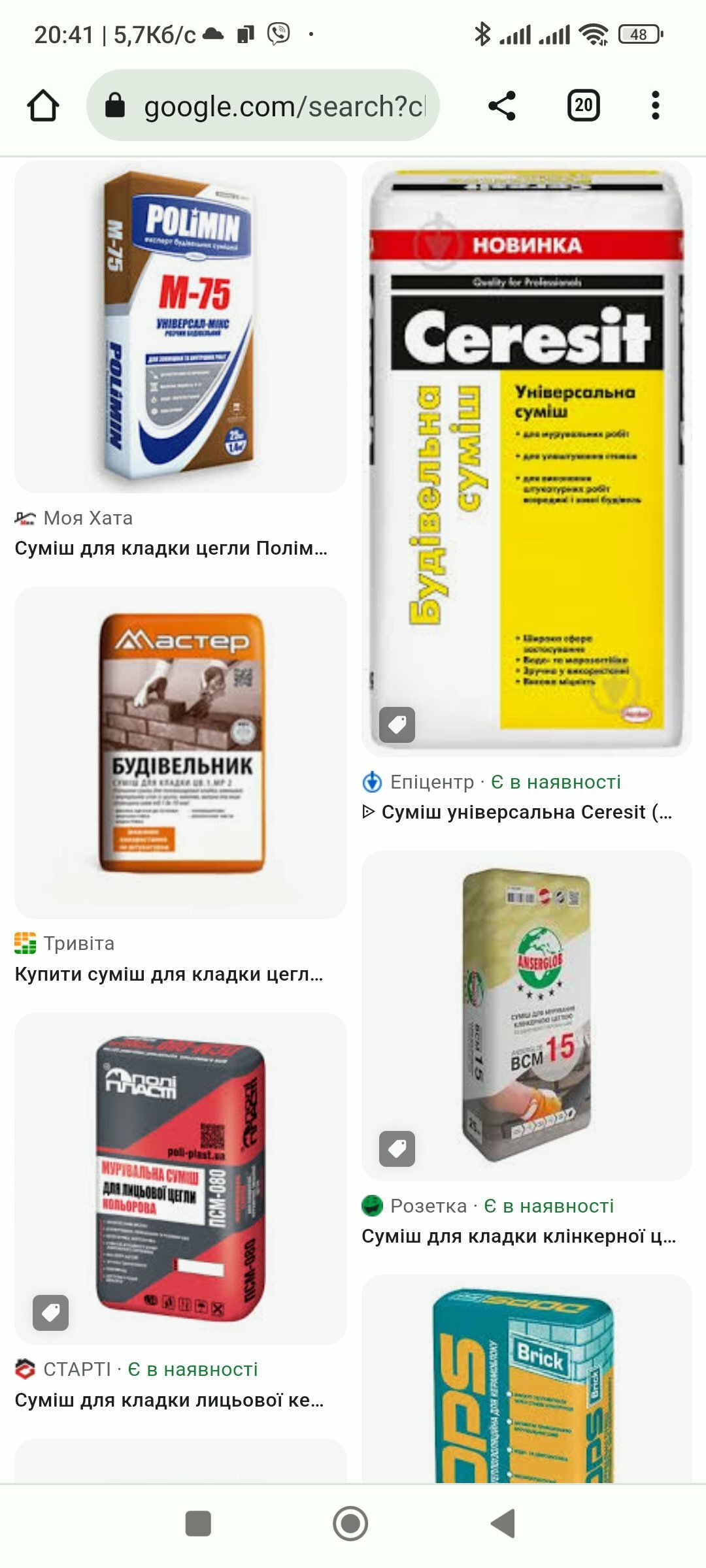Screen dimensions: 706x1568
Task: Go to the browser home page
Action: [x=43, y=106]
